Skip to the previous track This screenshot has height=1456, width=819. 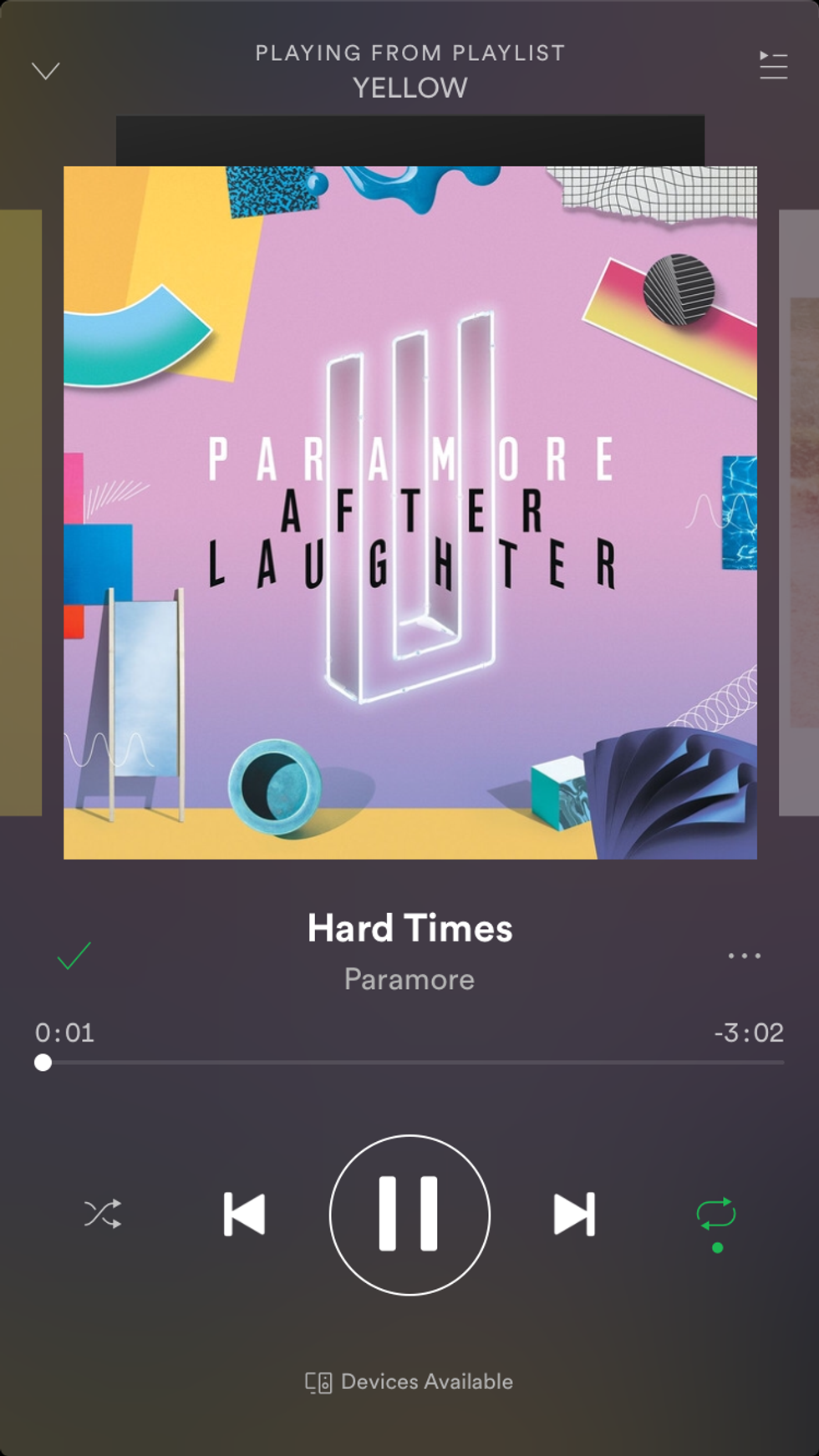pyautogui.click(x=244, y=1214)
